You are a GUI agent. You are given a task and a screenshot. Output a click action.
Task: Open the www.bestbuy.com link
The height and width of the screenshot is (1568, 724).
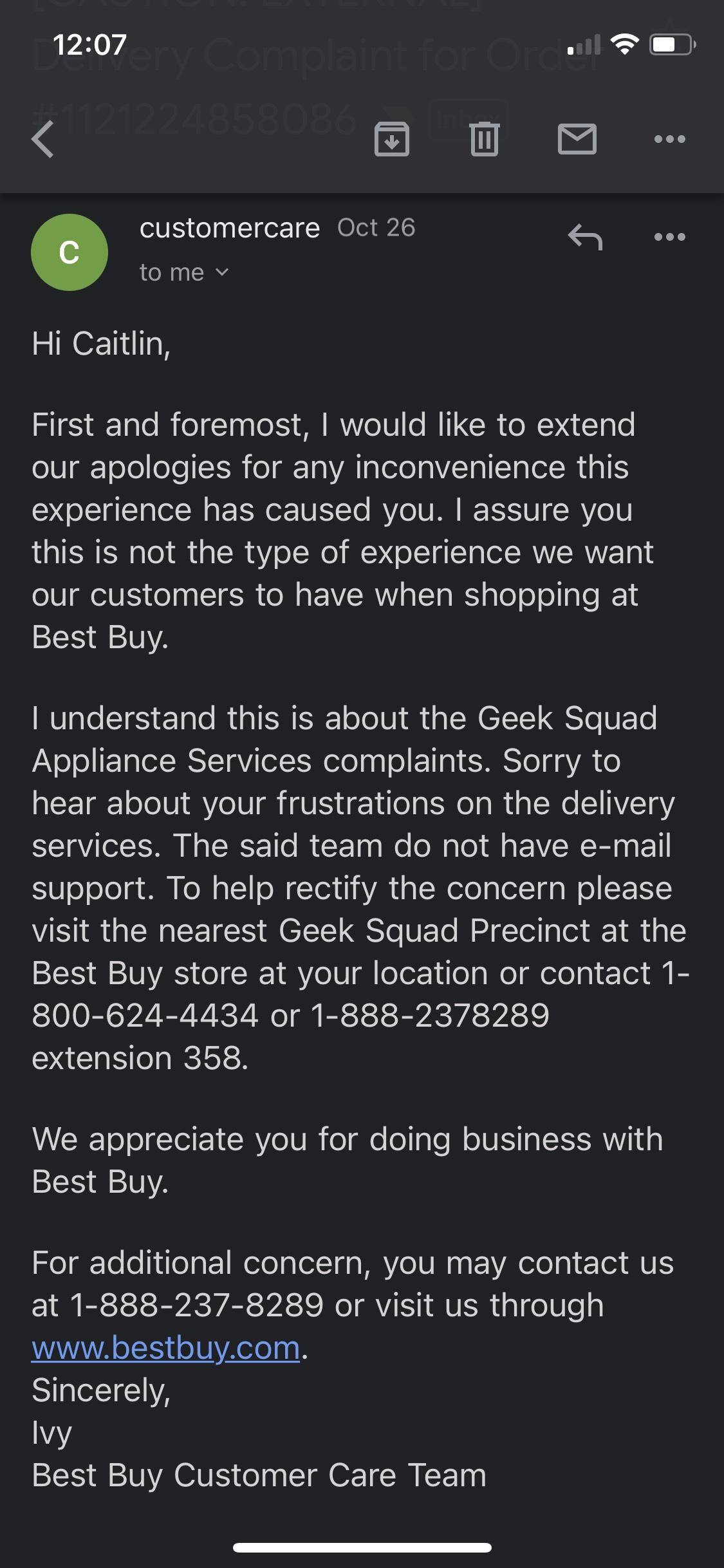coord(166,1347)
